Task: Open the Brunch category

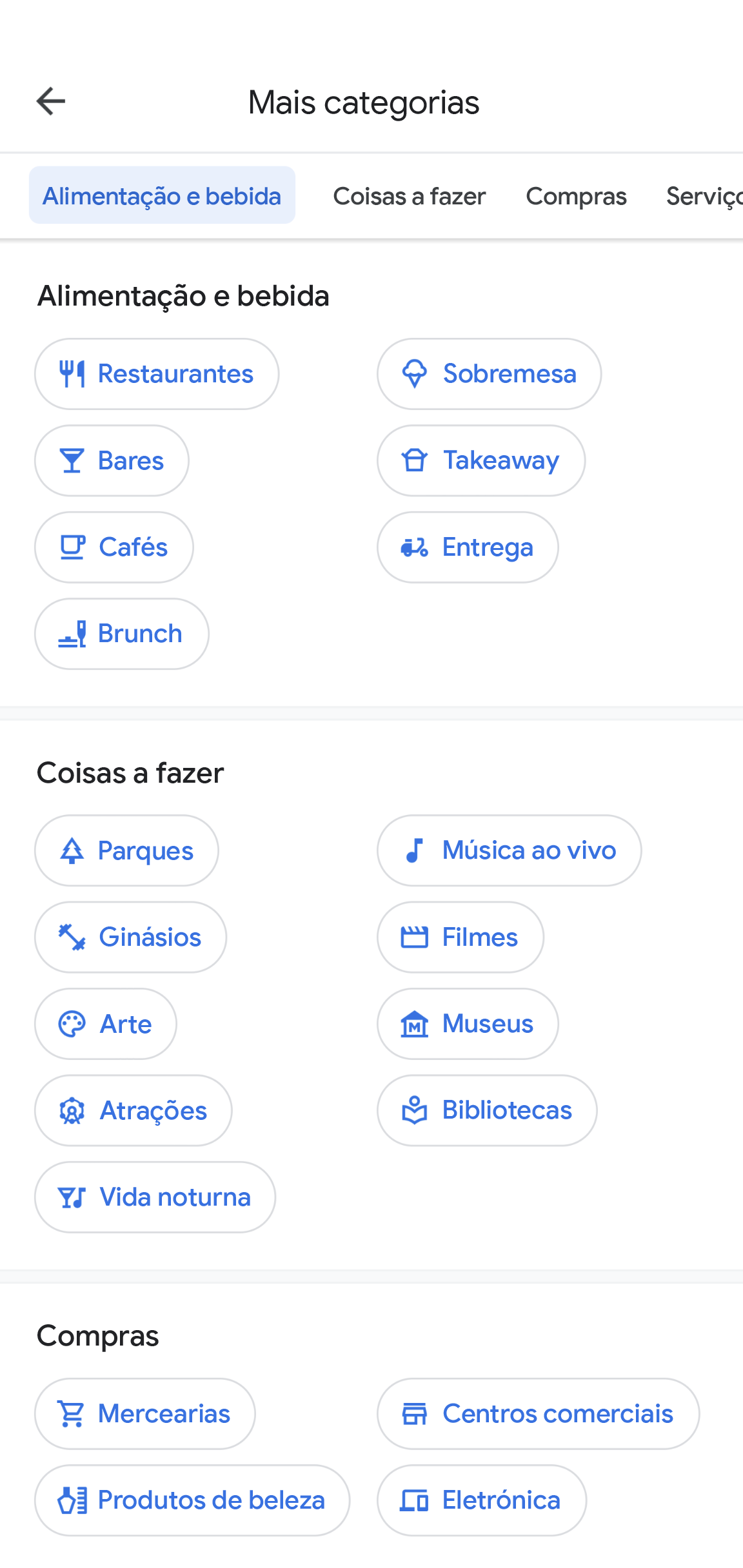Action: click(x=121, y=634)
